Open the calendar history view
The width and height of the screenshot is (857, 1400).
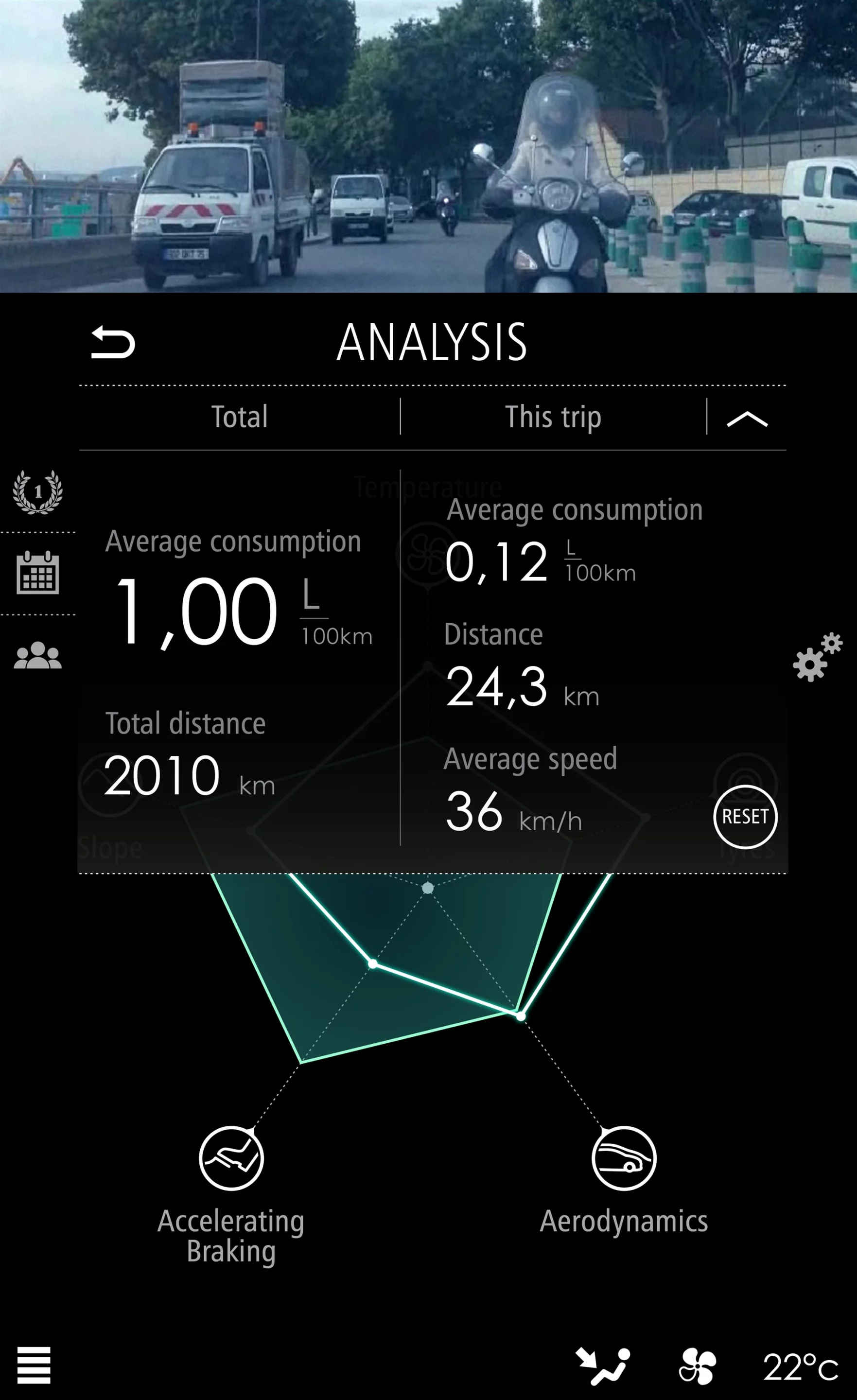(x=37, y=575)
